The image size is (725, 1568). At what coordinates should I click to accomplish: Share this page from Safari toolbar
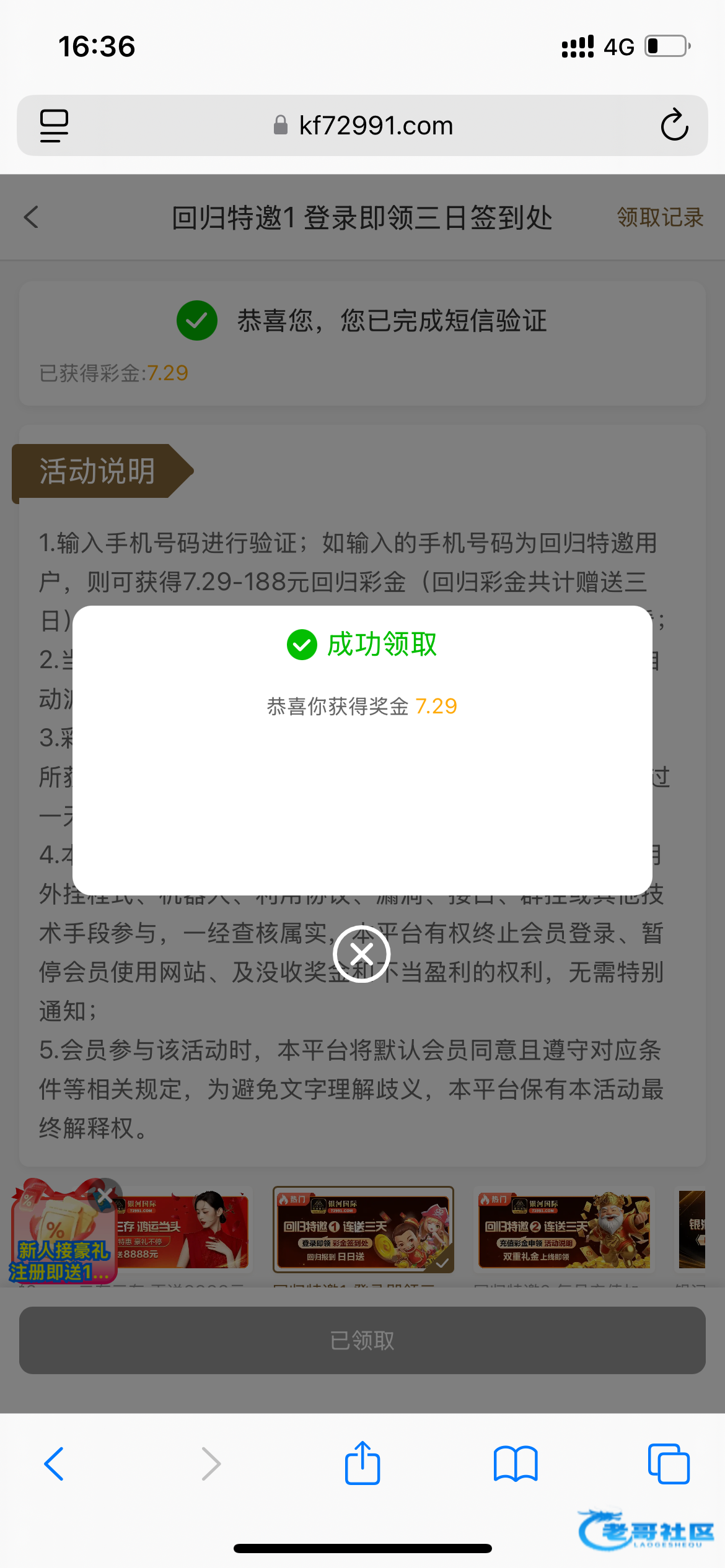(362, 1464)
